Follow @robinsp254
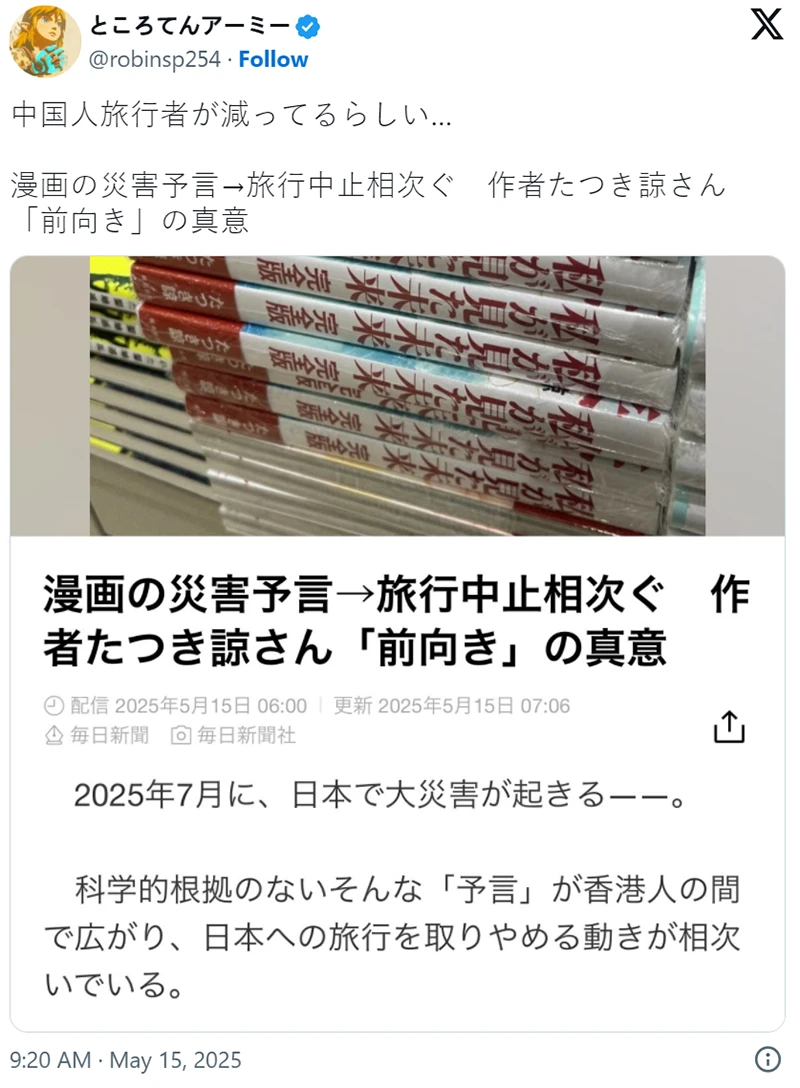The width and height of the screenshot is (800, 1088). (x=273, y=59)
